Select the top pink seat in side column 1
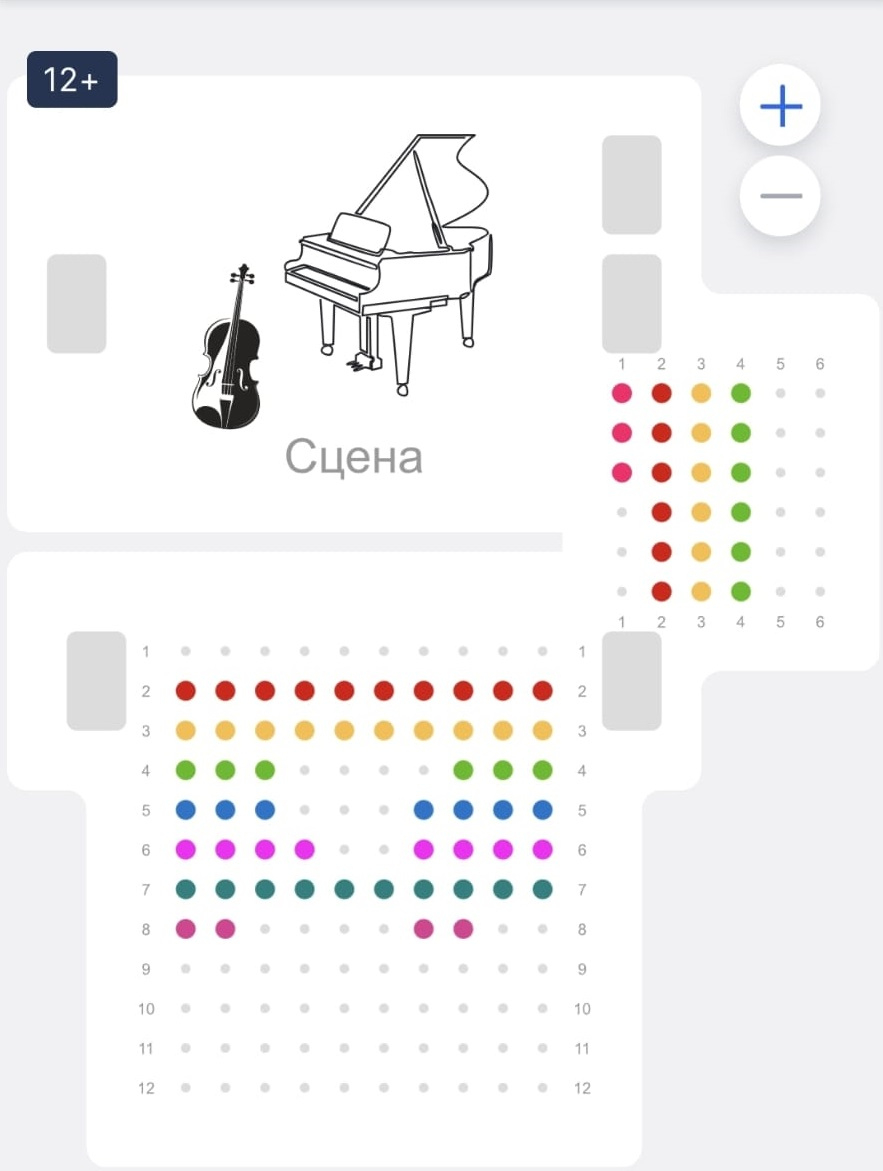This screenshot has width=883, height=1171. [622, 393]
